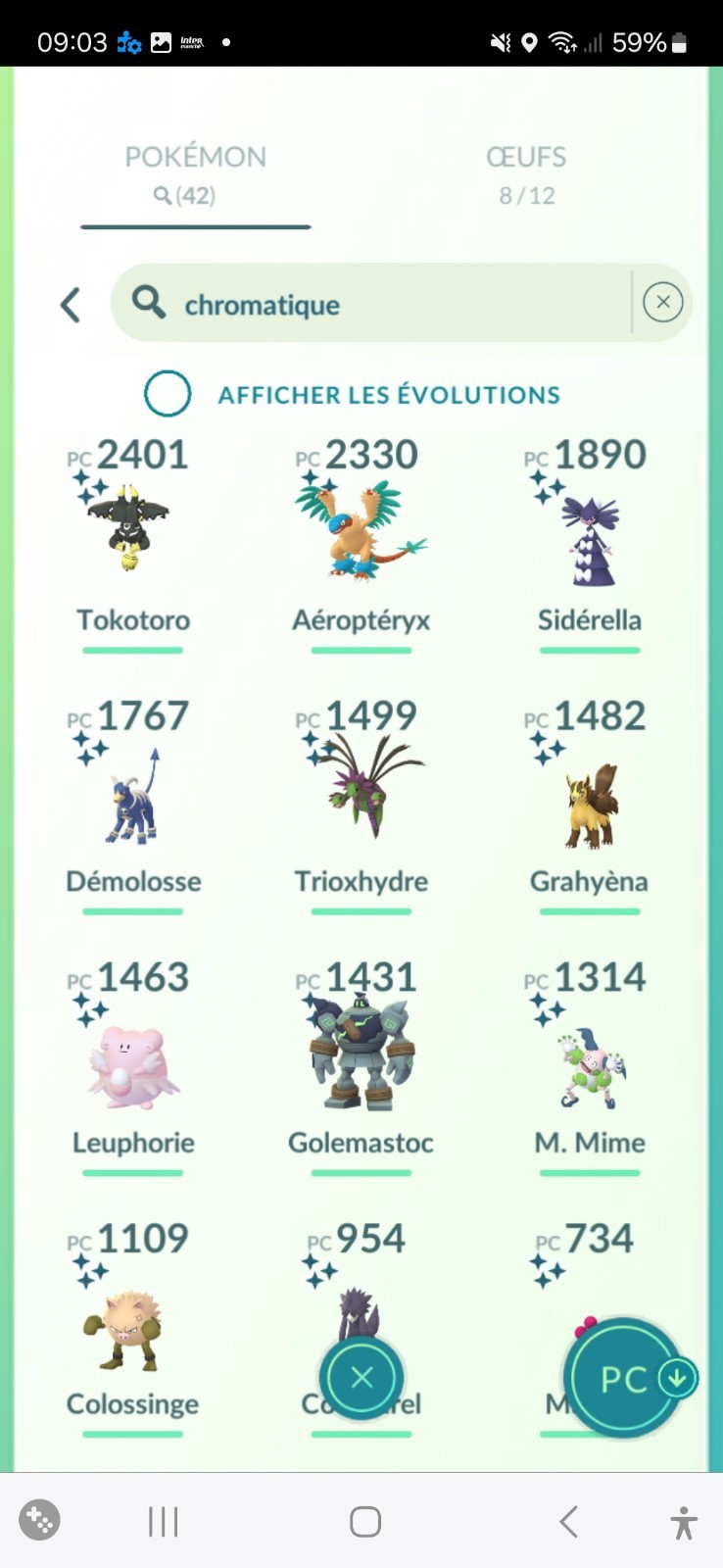Screen dimensions: 723x1568
Task: Enable Afficher les évolutions option
Action: point(168,394)
